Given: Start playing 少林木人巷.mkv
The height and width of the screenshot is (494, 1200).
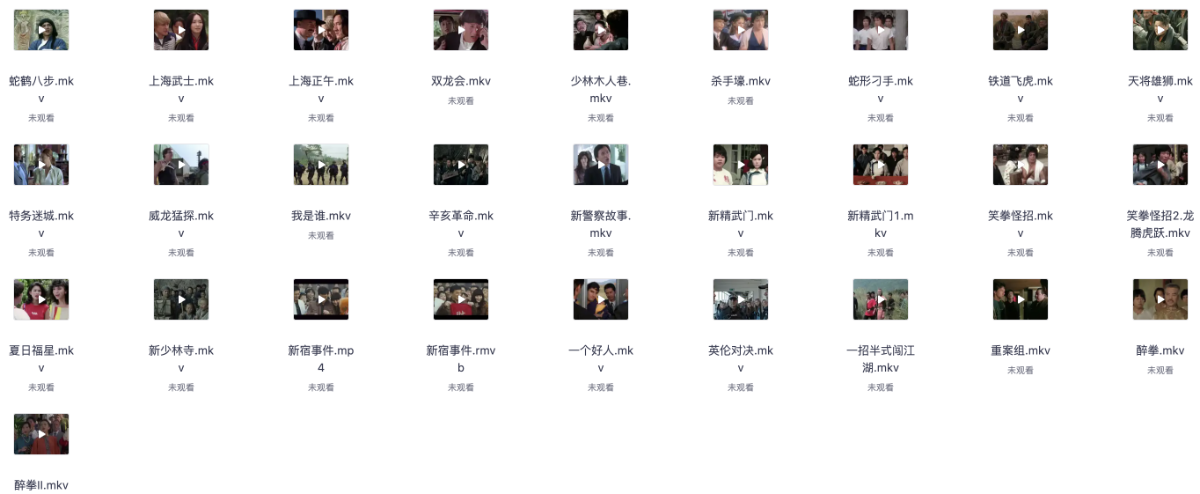Looking at the screenshot, I should pos(601,30).
